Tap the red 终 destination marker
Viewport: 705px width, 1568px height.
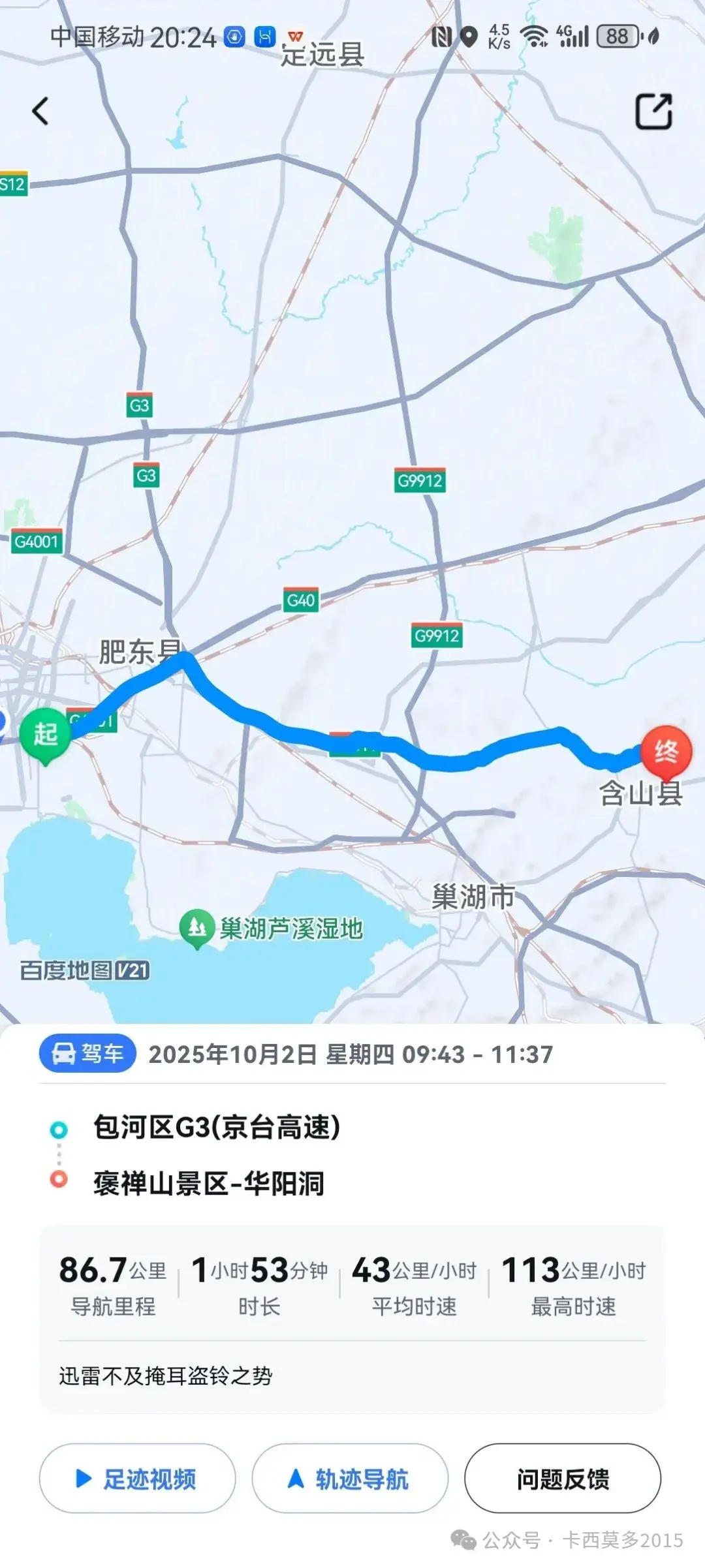click(x=665, y=751)
